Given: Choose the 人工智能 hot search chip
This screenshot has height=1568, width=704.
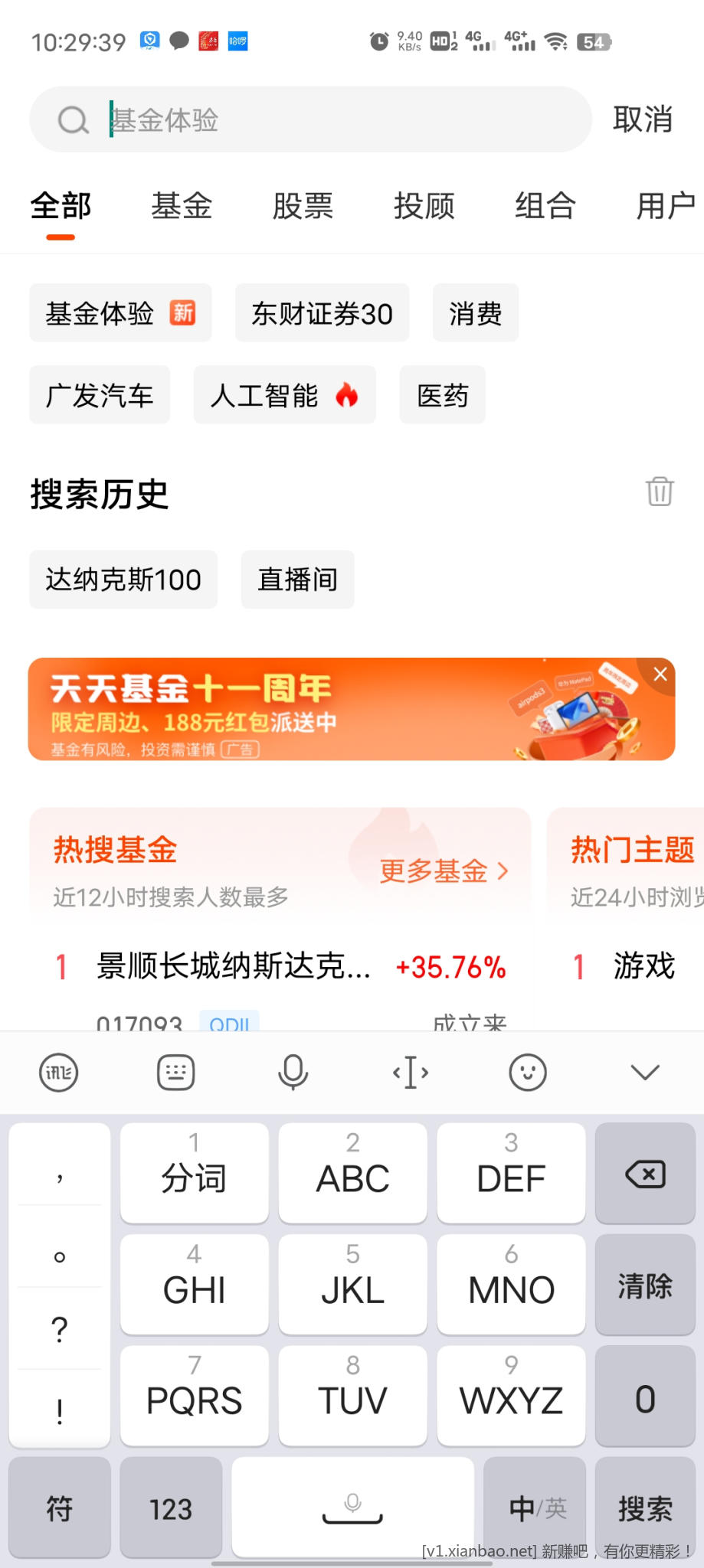Looking at the screenshot, I should [284, 395].
